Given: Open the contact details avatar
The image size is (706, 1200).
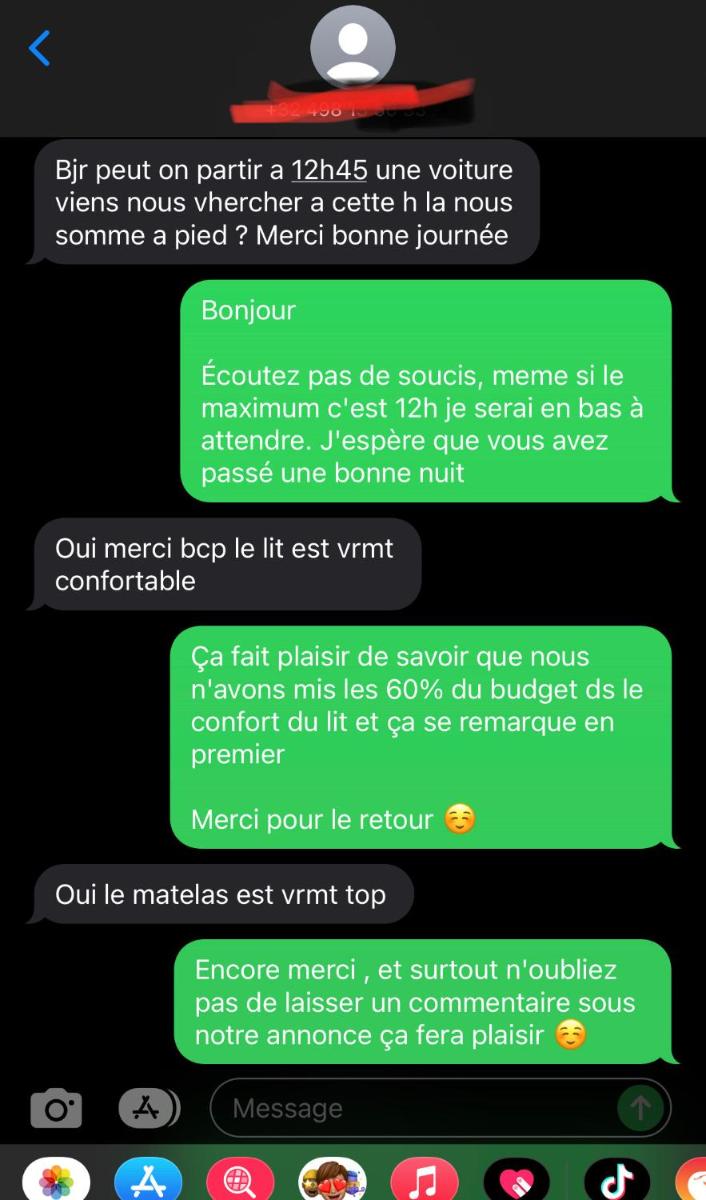Looking at the screenshot, I should [352, 48].
